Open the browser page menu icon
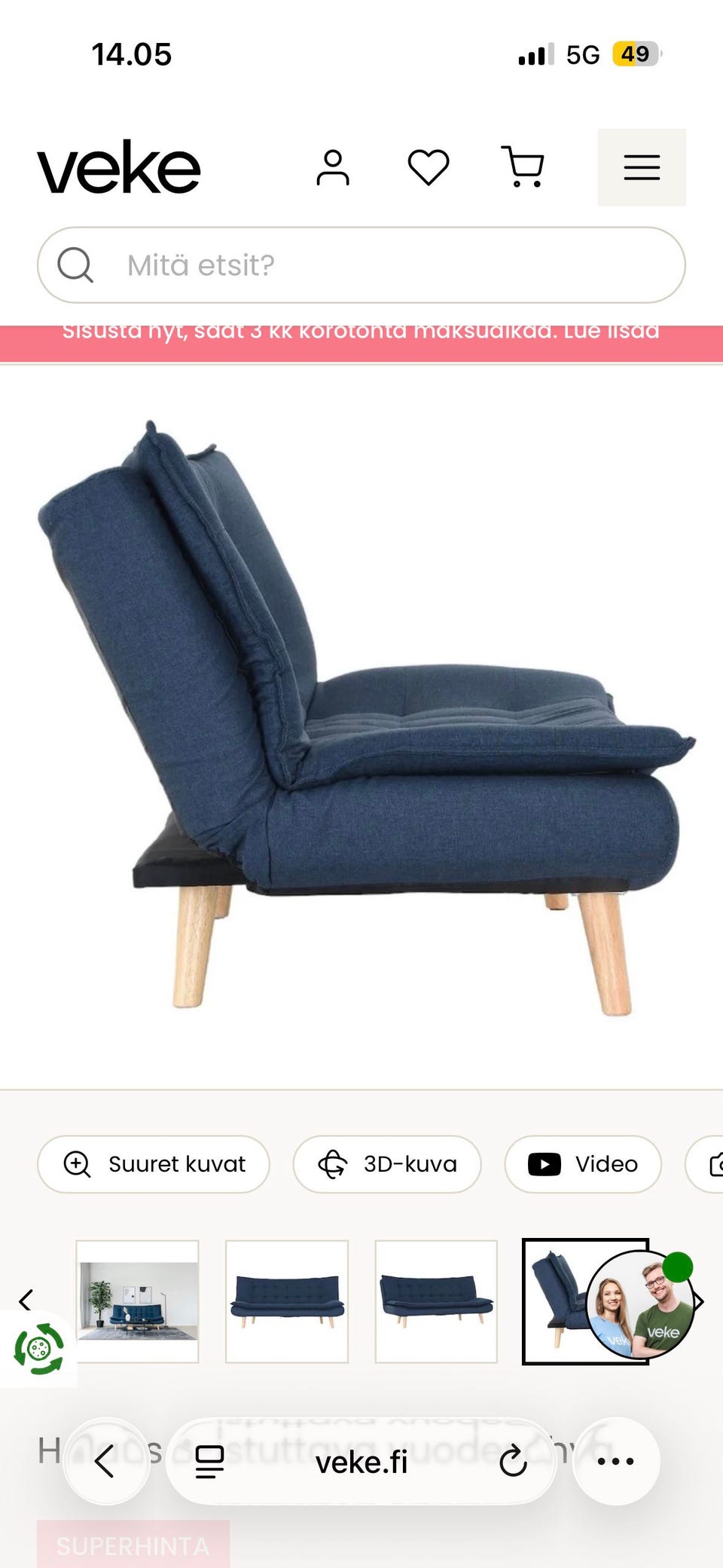The height and width of the screenshot is (1568, 723). coord(209,1462)
